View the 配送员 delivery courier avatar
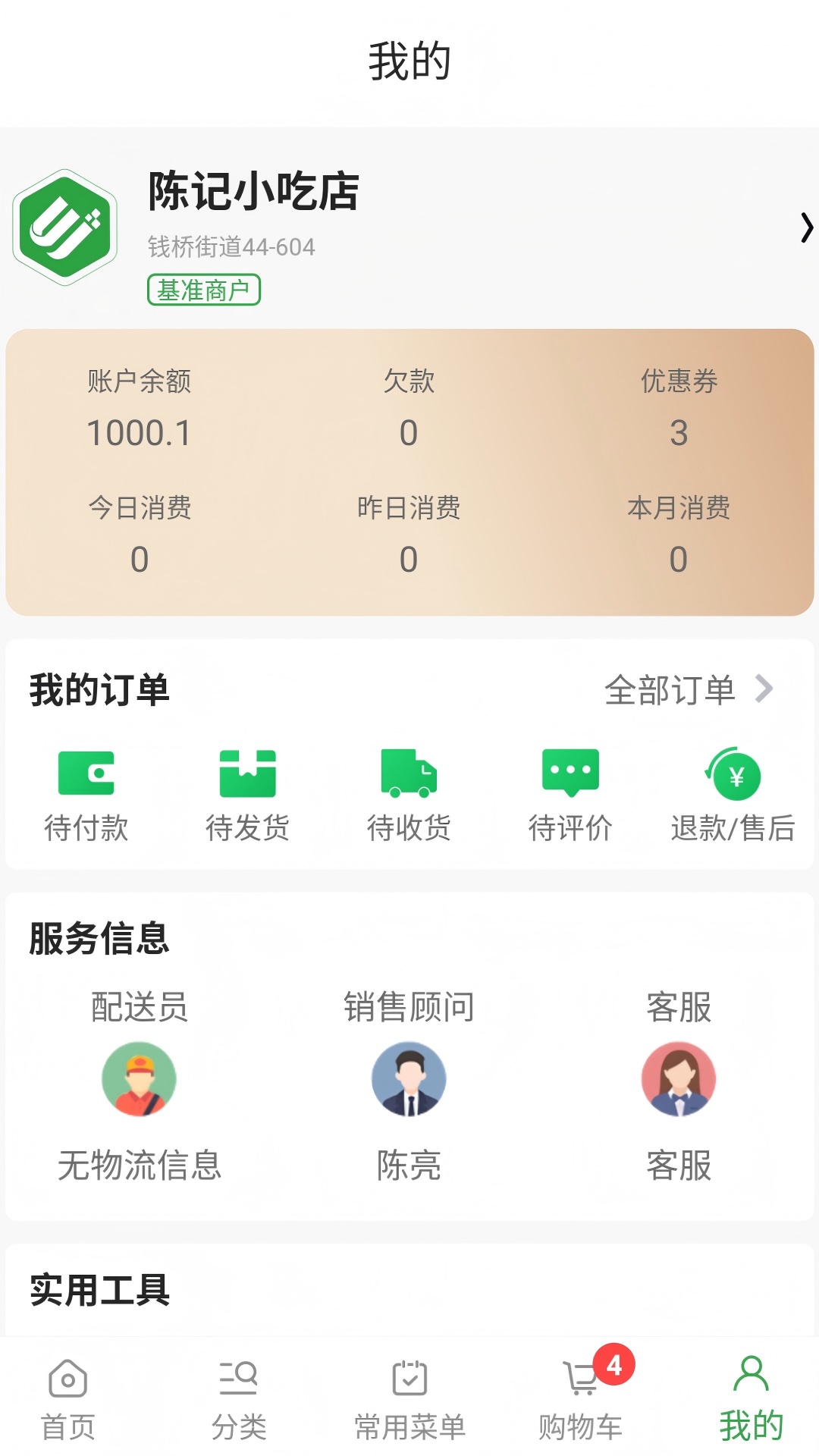 coord(139,1080)
